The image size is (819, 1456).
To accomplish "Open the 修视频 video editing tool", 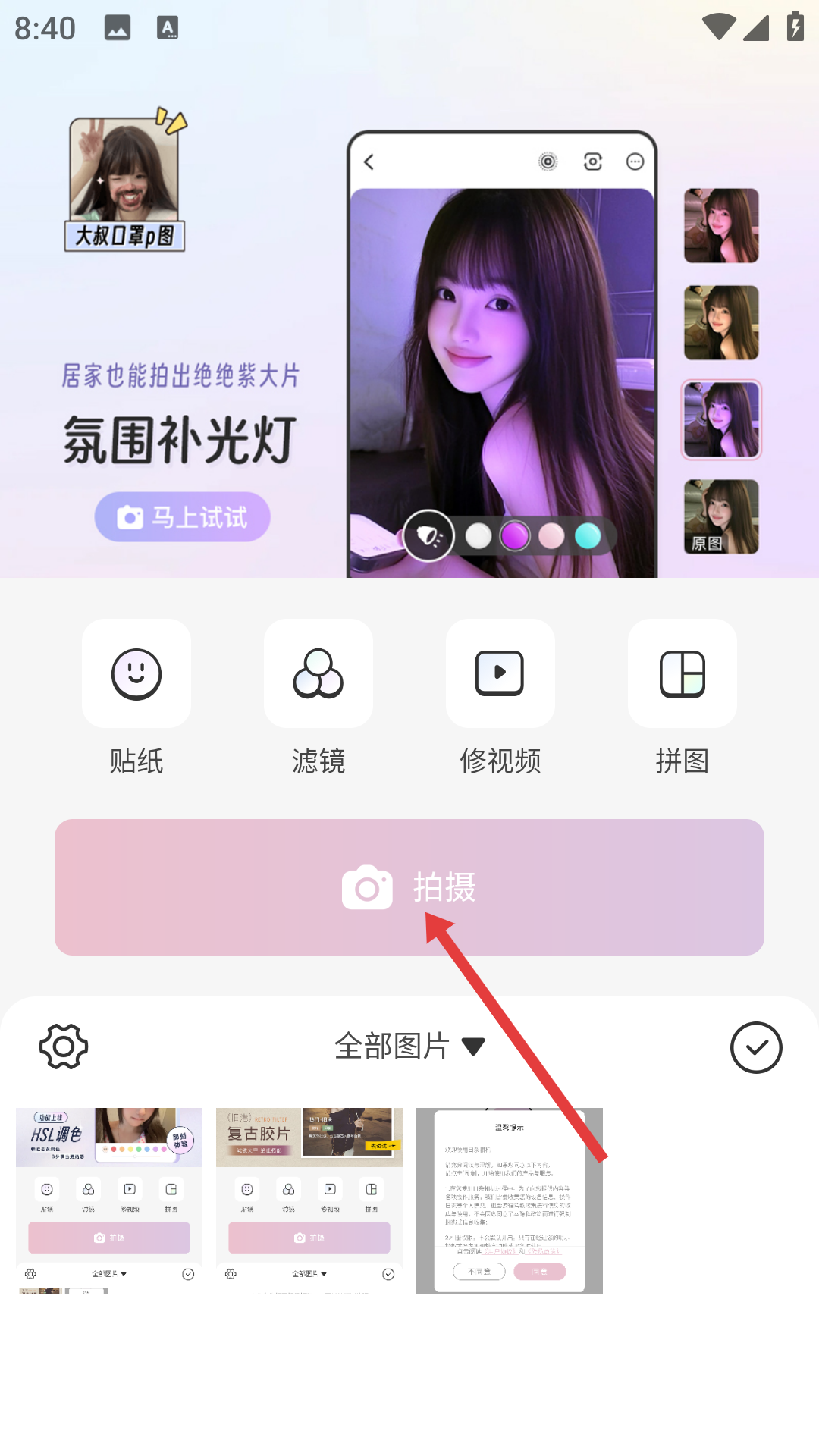I will coord(500,673).
